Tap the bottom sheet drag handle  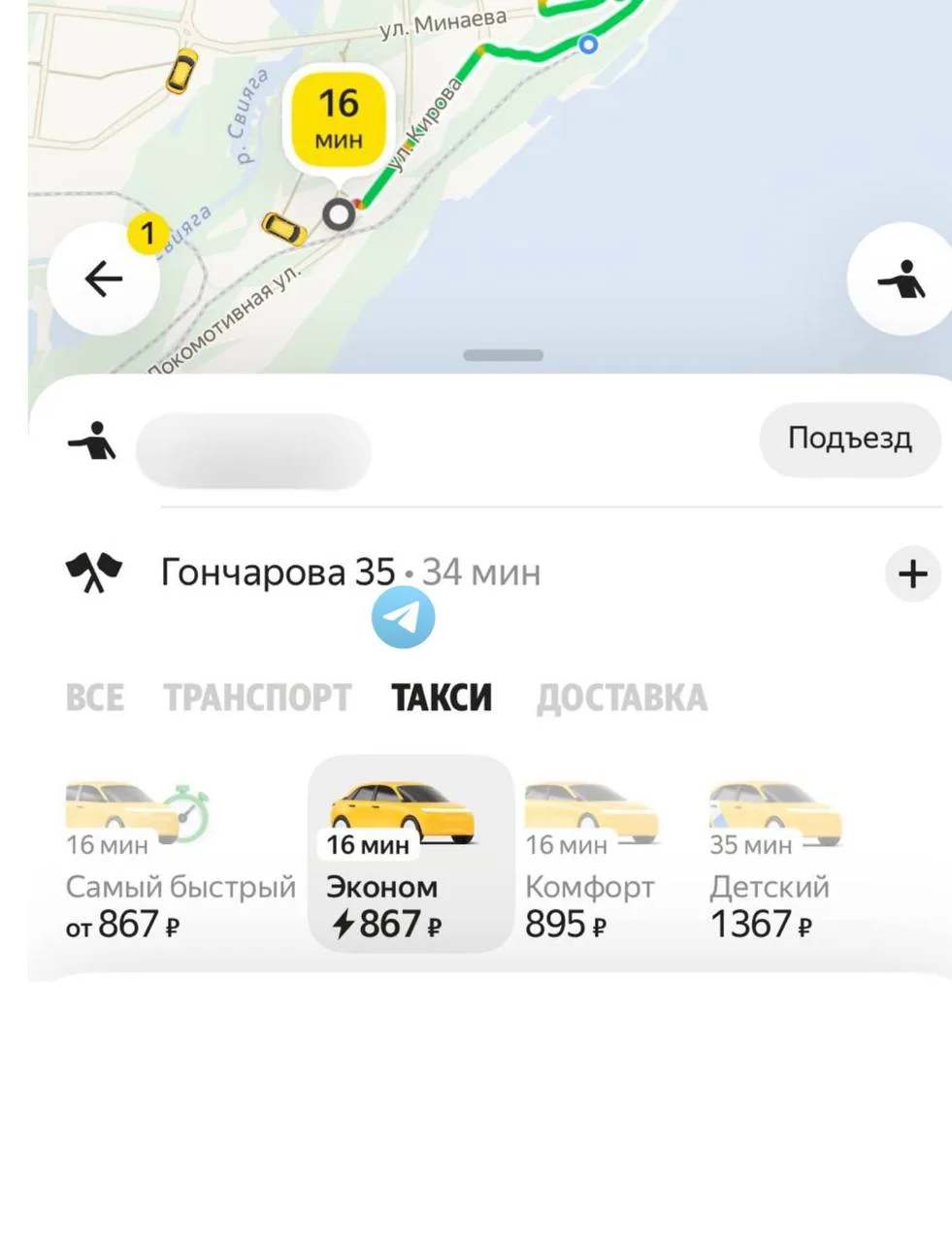point(503,355)
